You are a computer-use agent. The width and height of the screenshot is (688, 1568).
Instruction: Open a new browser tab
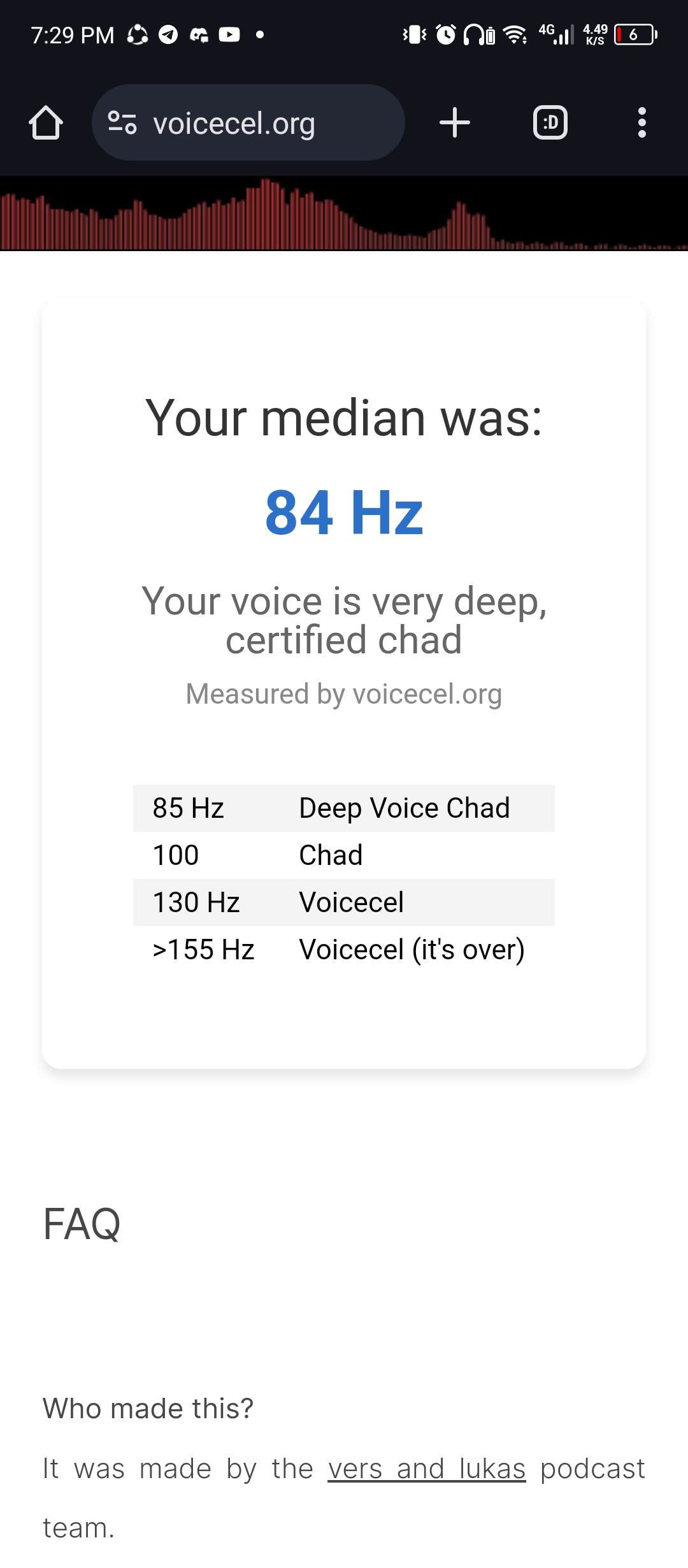tap(455, 122)
